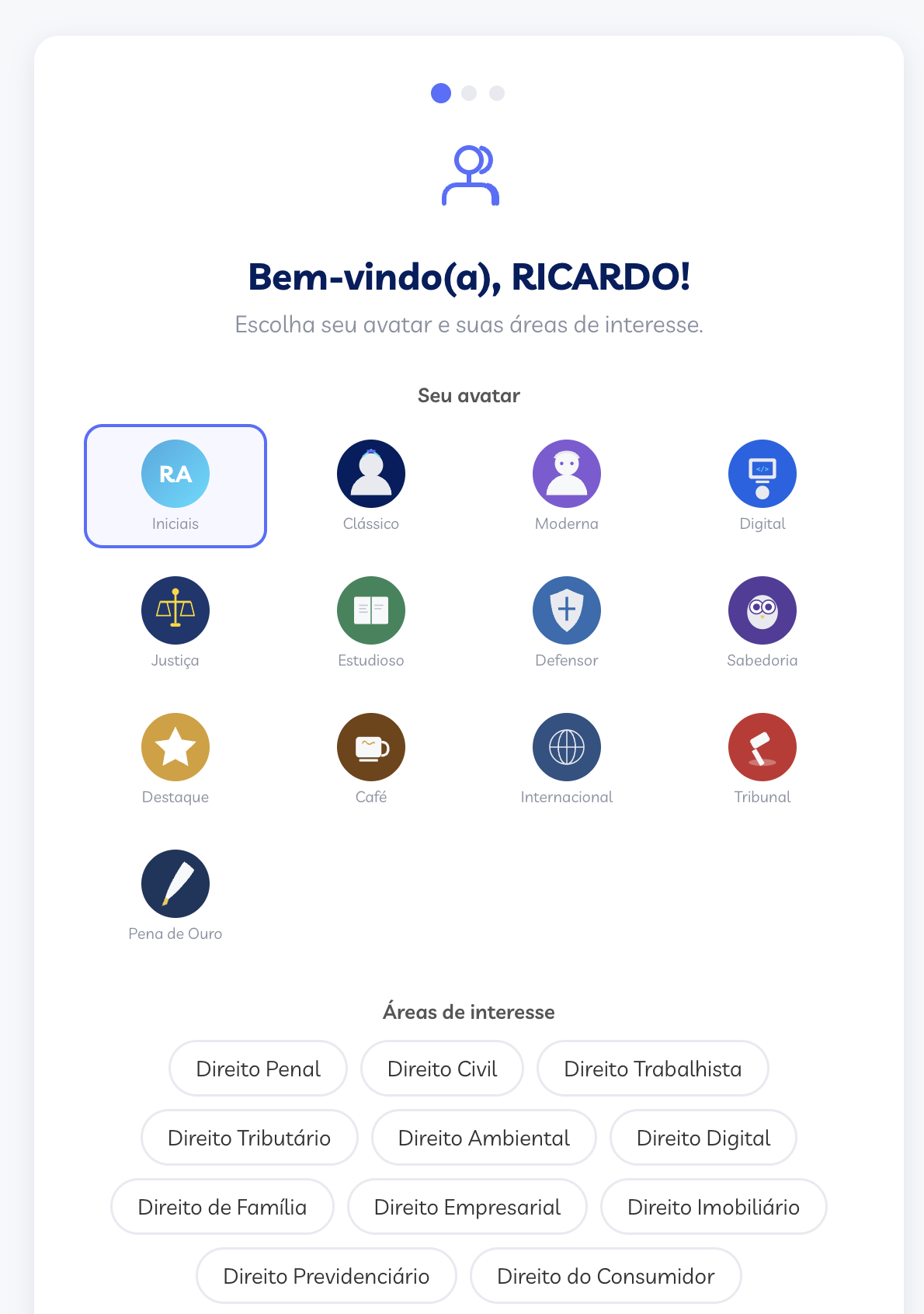Select the Clássico avatar
924x1314 pixels.
point(371,473)
